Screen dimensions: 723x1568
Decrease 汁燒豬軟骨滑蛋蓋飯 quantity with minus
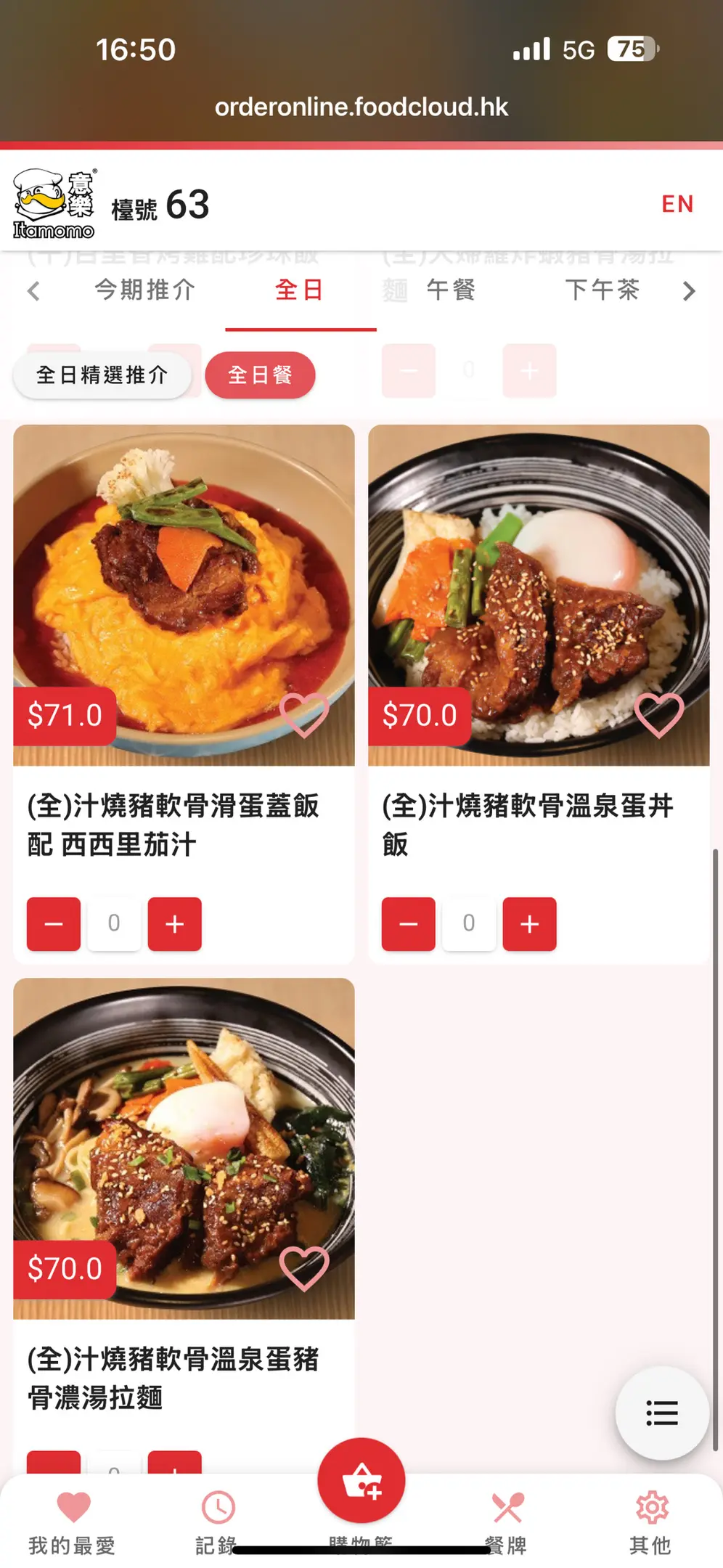(54, 923)
